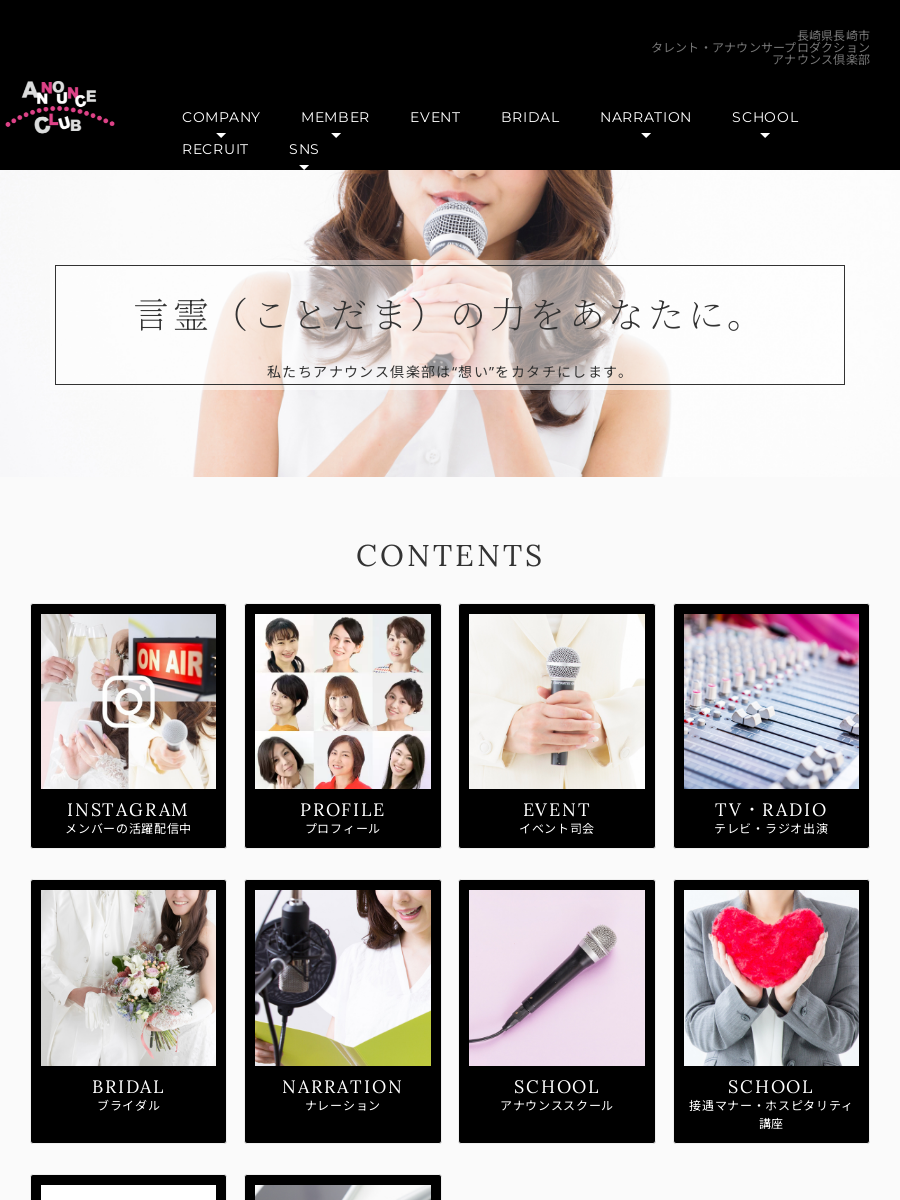This screenshot has width=900, height=1200.
Task: Go to the EVENT page
Action: 435,117
